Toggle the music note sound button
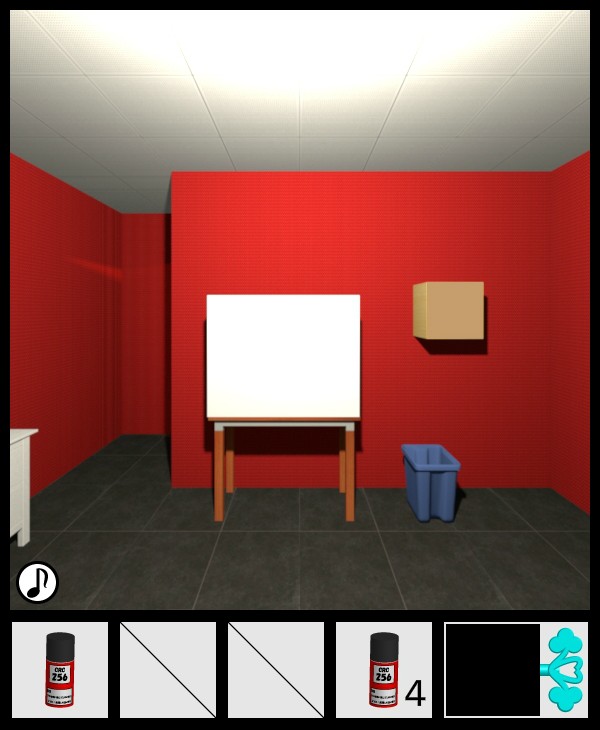Screen dimensions: 600x730 pyautogui.click(x=37, y=582)
